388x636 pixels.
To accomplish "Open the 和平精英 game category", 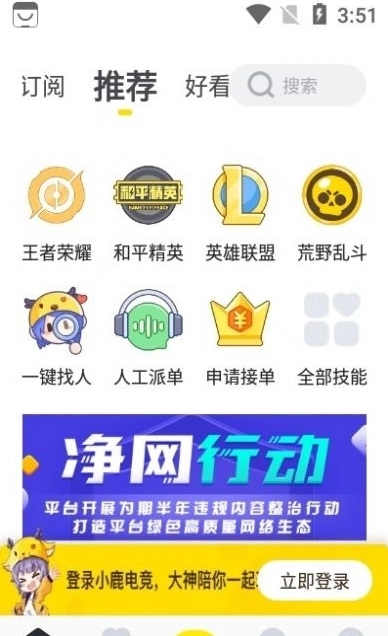I will click(x=148, y=214).
